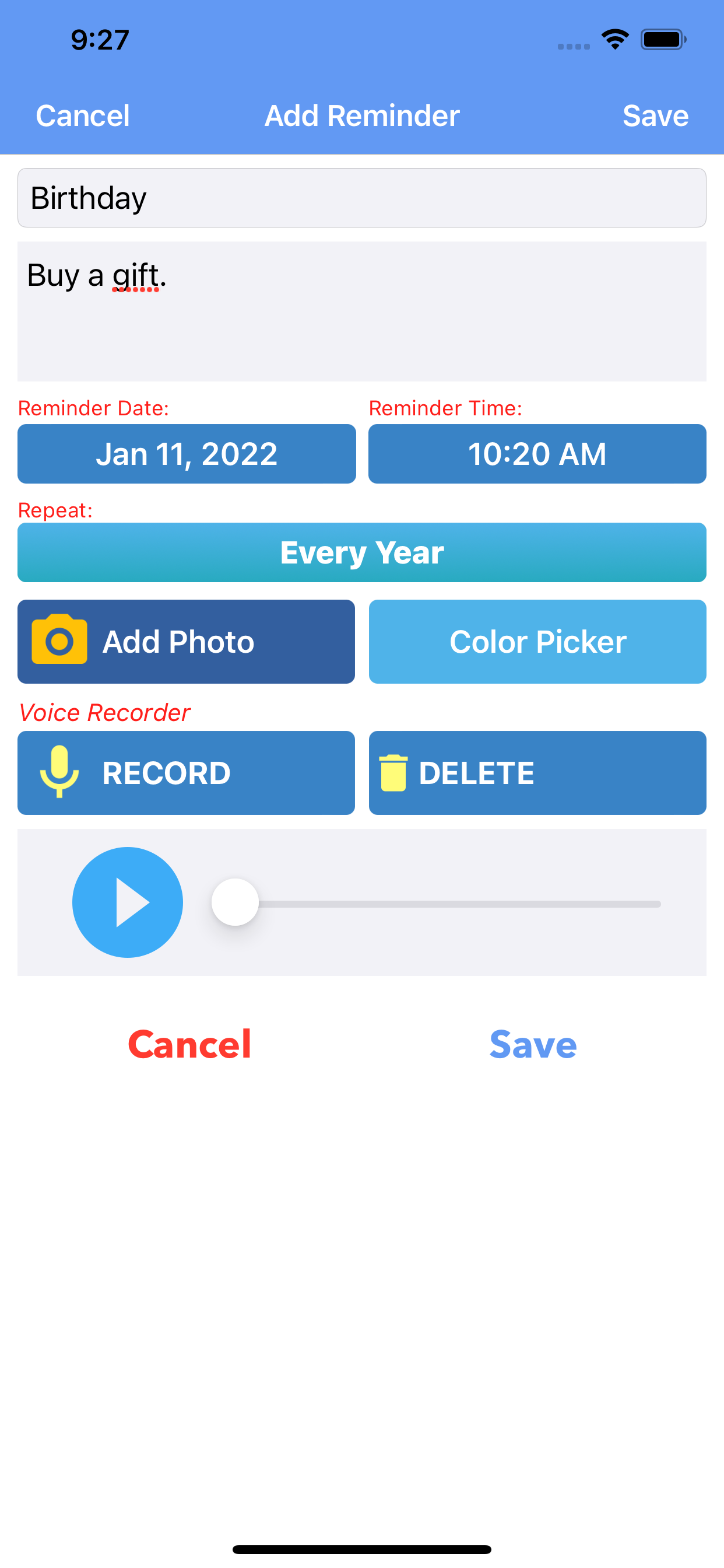Cancel the reminder using bottom red button
724x1568 pixels.
(x=189, y=1044)
